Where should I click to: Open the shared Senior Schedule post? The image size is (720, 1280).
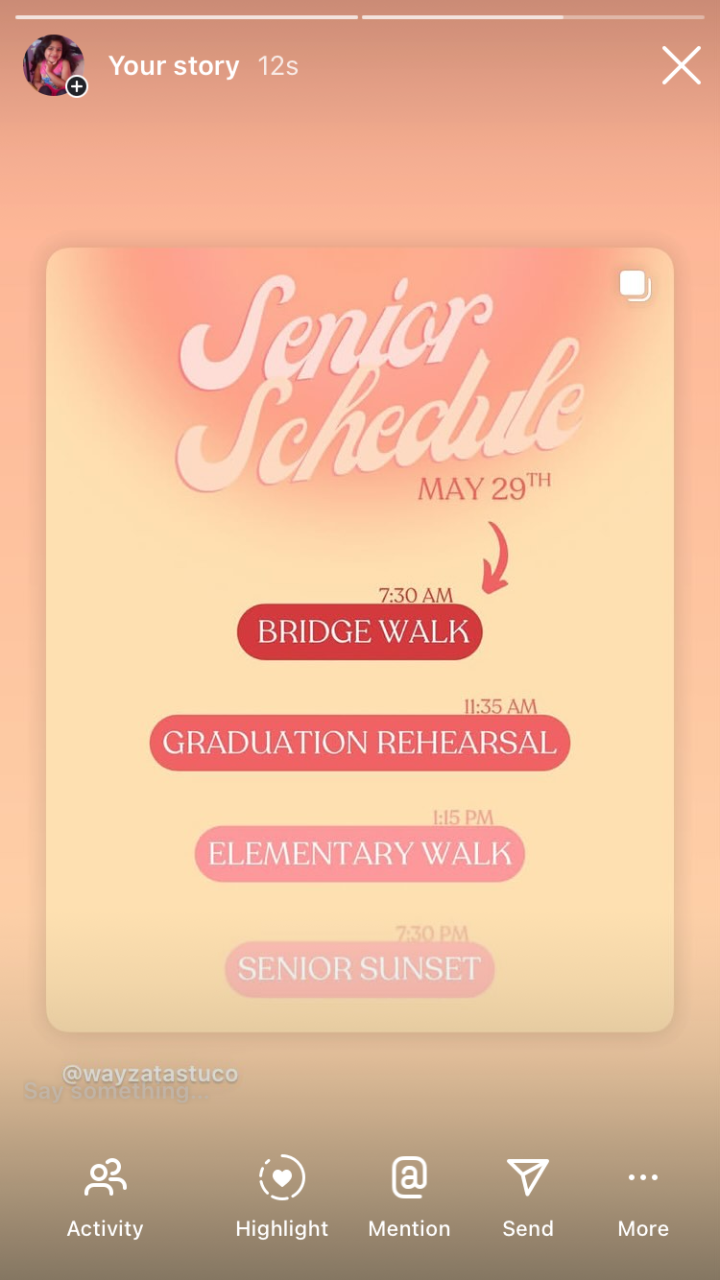click(360, 640)
